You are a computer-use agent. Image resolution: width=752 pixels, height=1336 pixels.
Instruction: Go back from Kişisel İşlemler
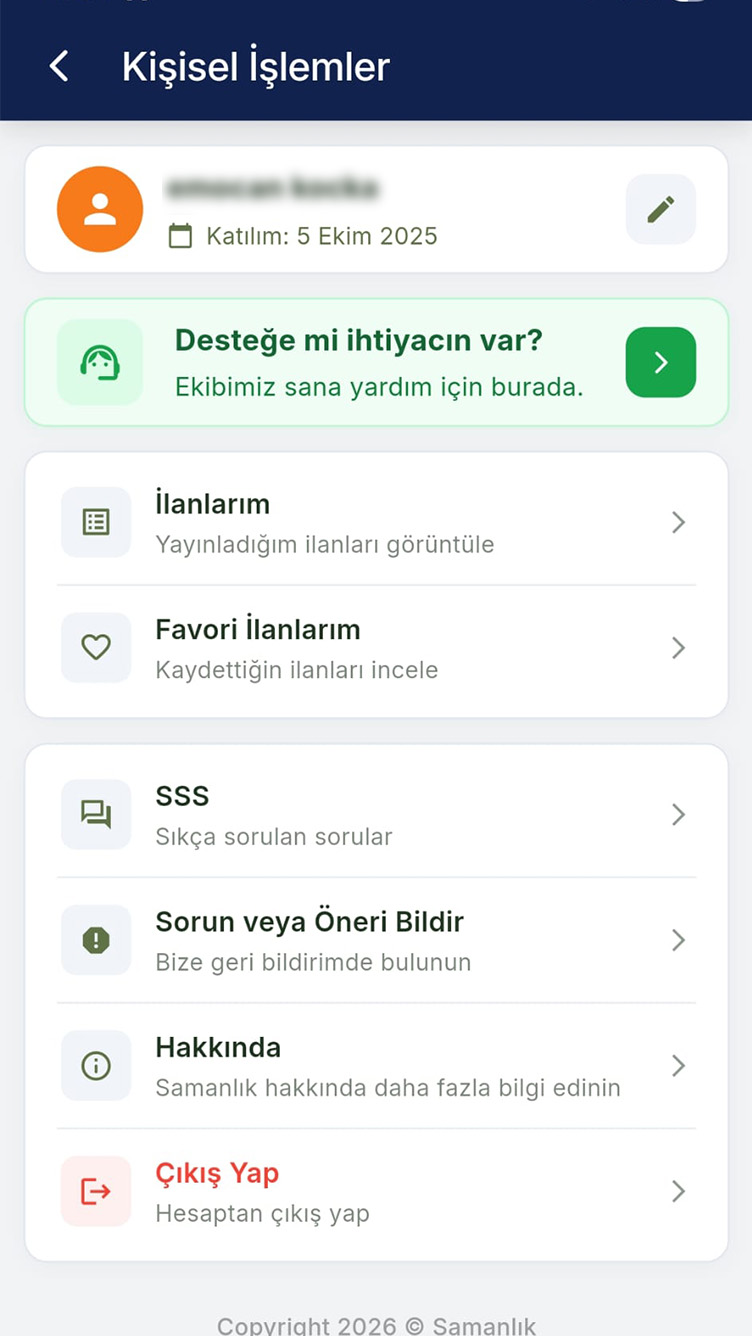point(60,67)
